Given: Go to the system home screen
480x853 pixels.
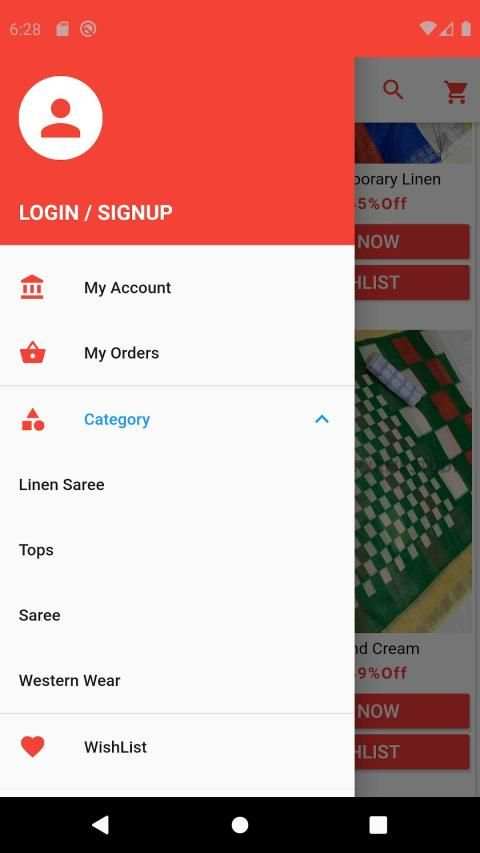Looking at the screenshot, I should click(x=240, y=825).
